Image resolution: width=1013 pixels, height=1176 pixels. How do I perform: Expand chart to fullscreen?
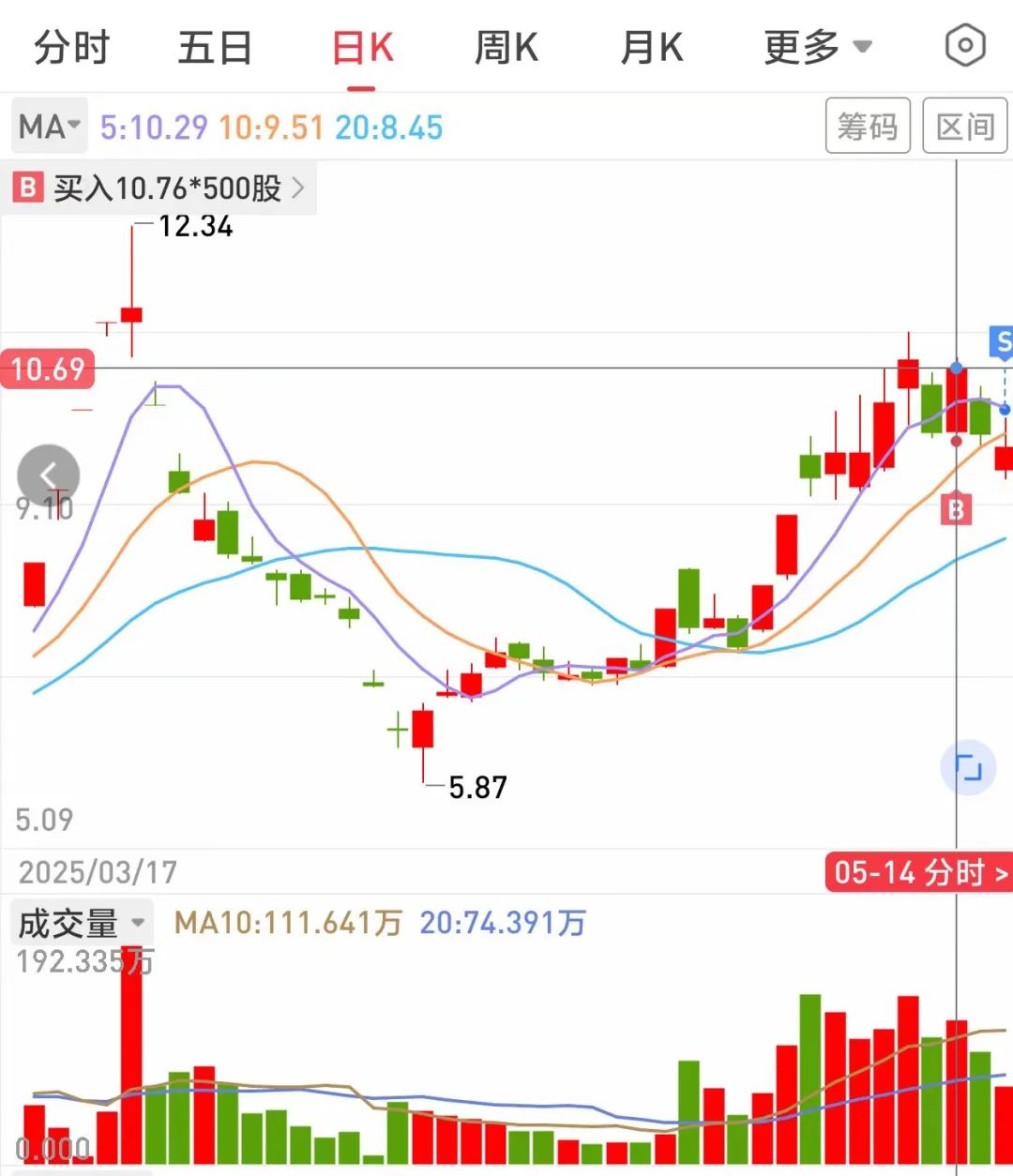pos(968,768)
